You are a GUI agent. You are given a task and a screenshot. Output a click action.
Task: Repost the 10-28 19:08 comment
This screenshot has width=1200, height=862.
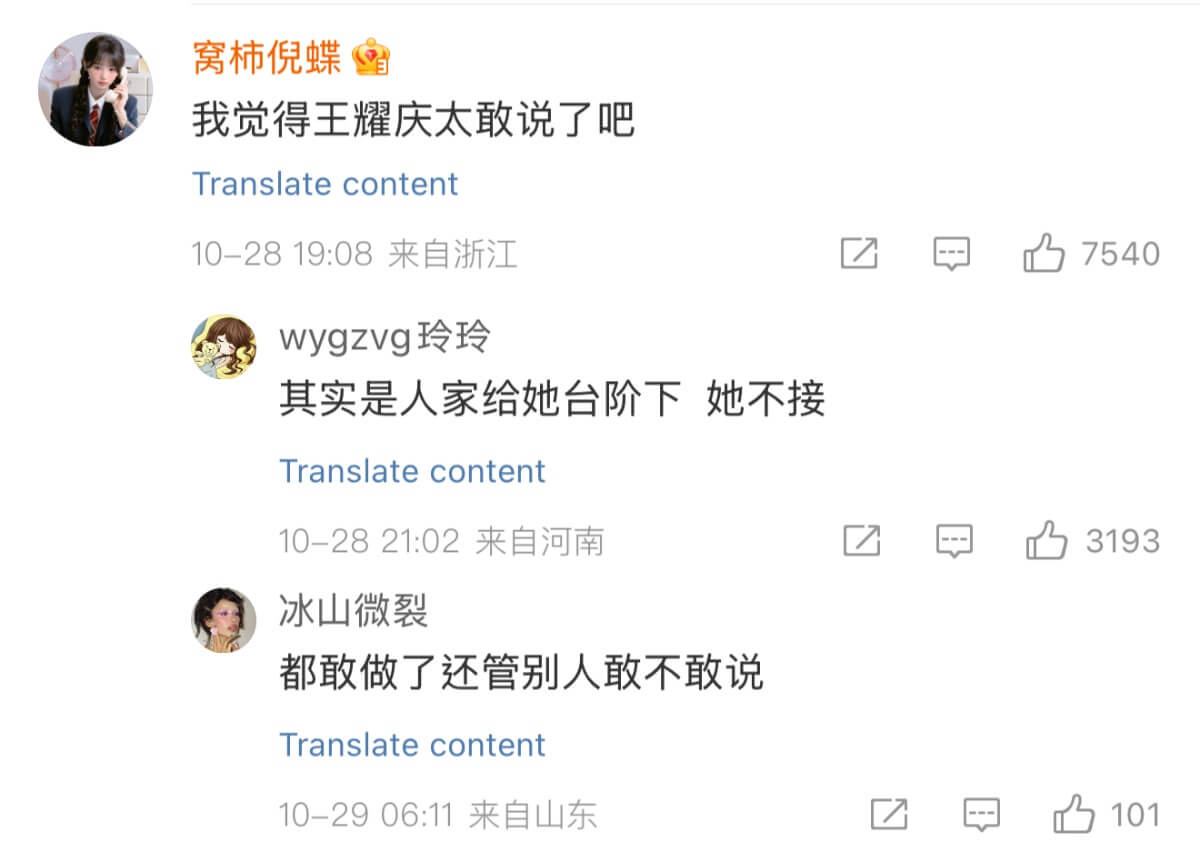click(858, 254)
